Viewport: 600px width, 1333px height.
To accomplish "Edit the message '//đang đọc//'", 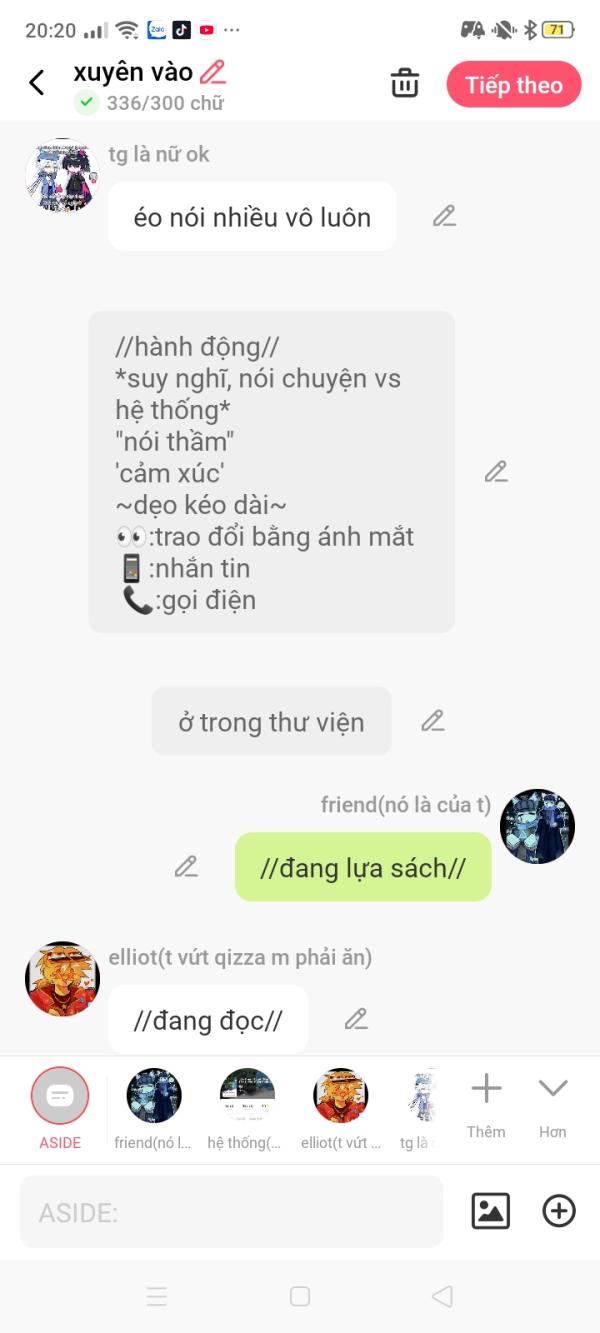I will coord(356,1019).
